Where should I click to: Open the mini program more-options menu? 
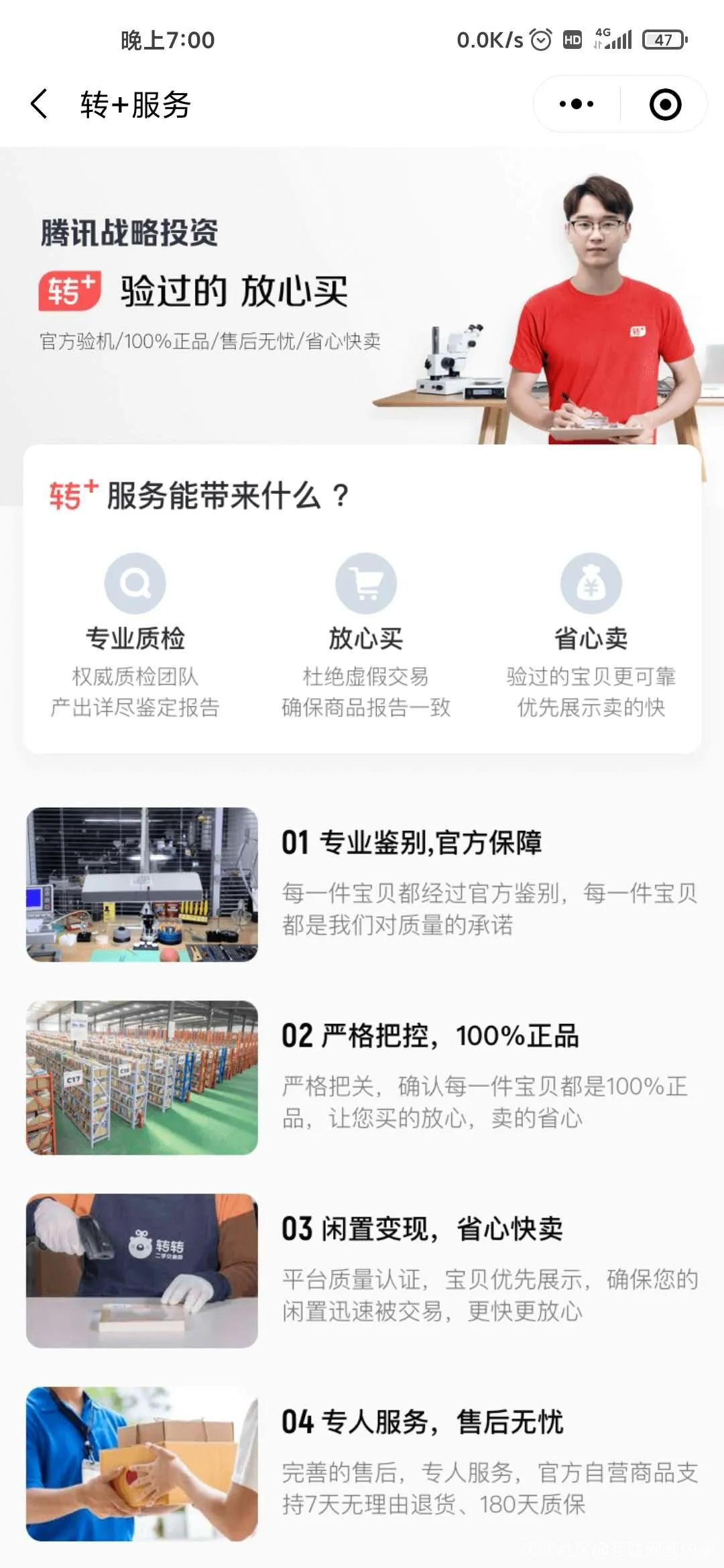tap(577, 105)
